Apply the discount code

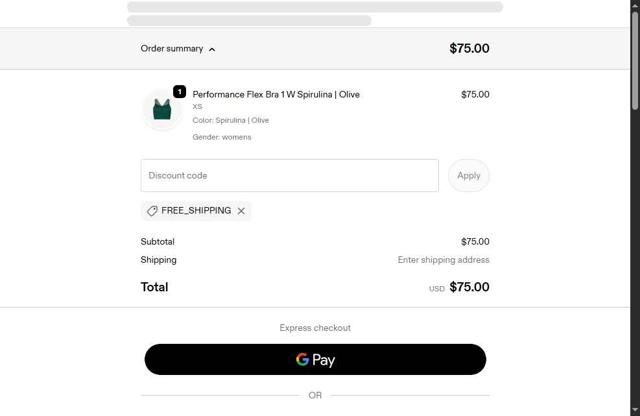[468, 175]
